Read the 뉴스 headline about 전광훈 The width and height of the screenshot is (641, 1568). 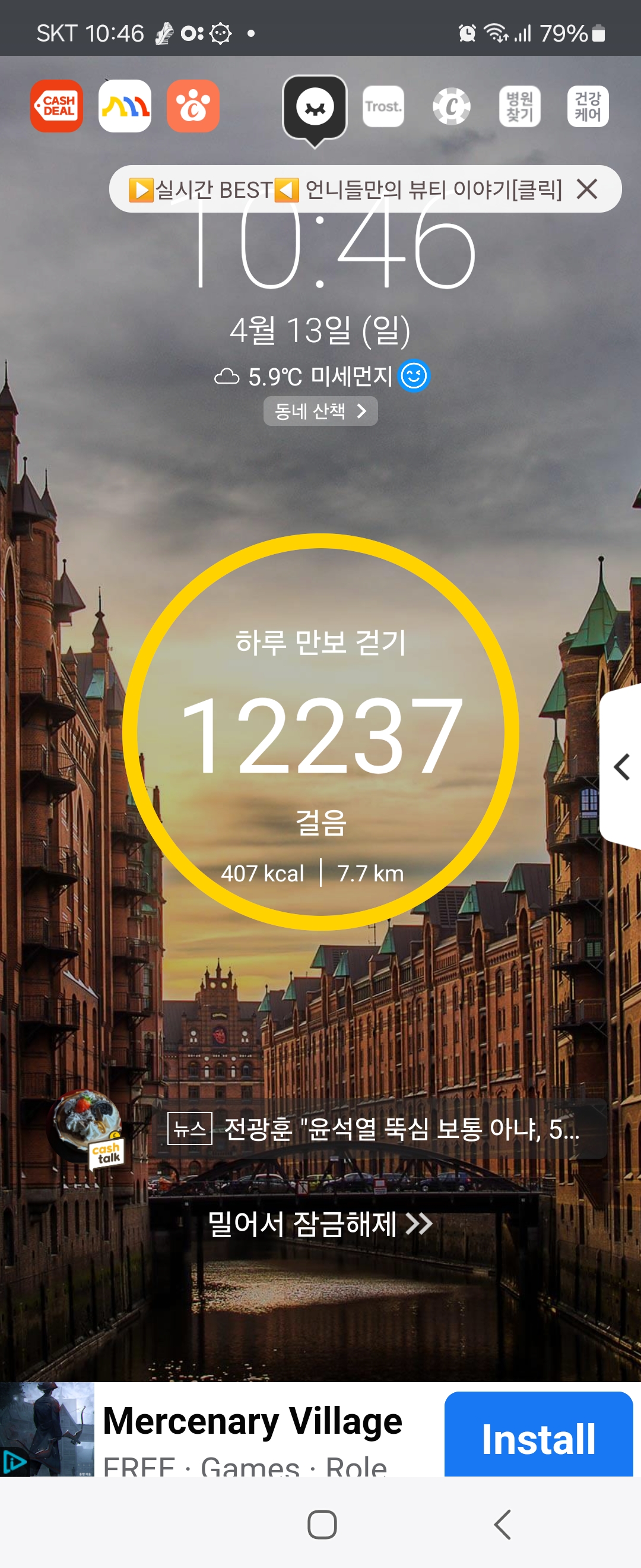(x=374, y=1129)
